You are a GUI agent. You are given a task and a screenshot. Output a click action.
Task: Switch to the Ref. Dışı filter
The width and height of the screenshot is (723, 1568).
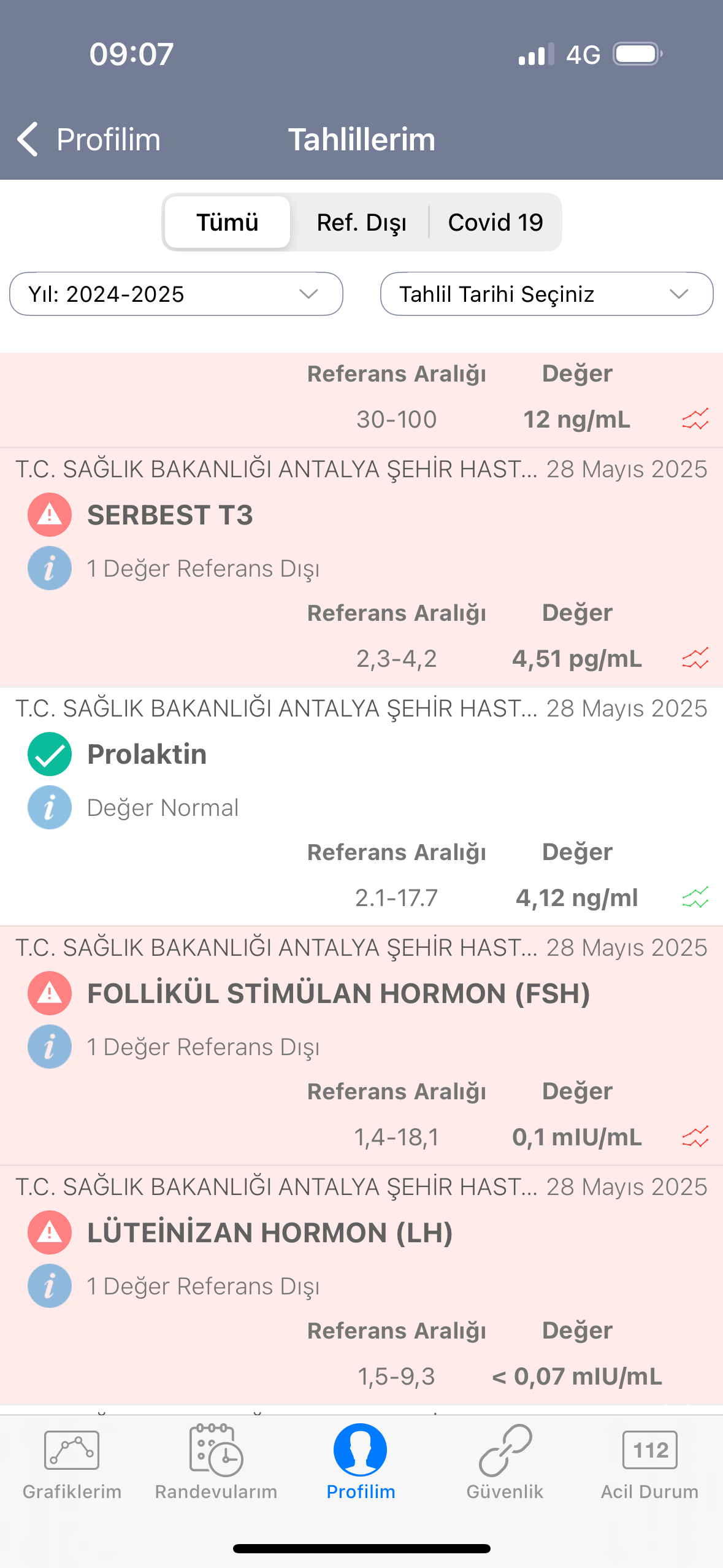pos(361,222)
